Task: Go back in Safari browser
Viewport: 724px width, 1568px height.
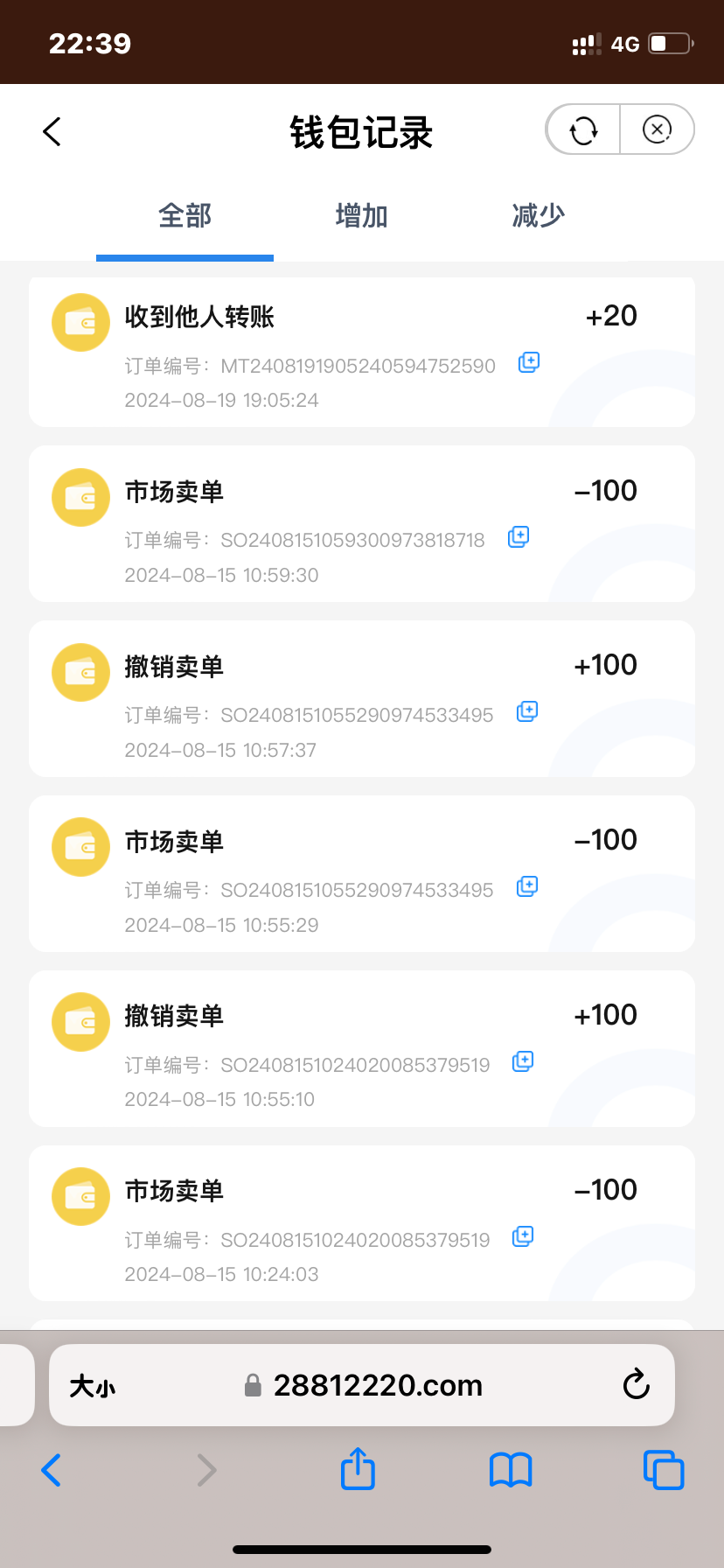Action: 52,1470
